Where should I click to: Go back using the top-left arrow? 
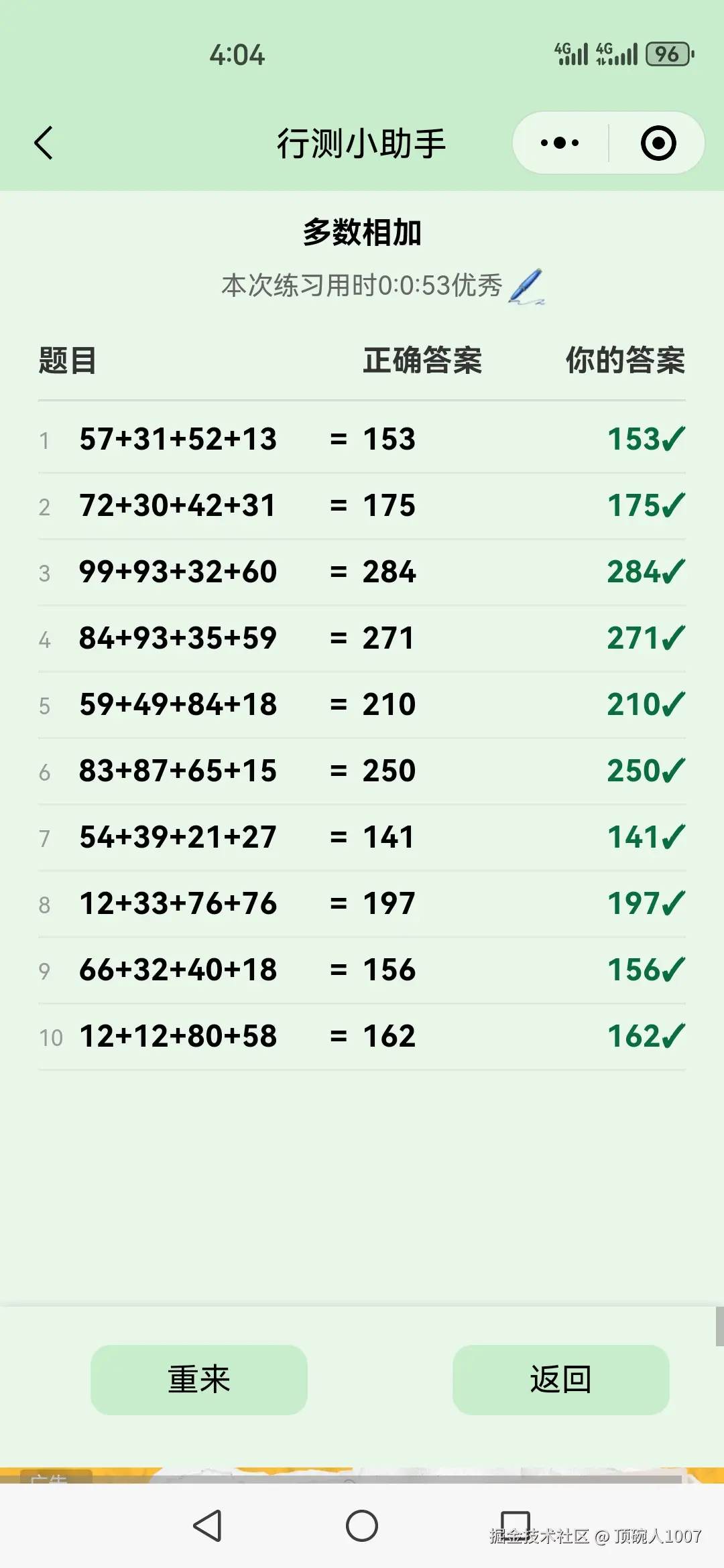(44, 143)
